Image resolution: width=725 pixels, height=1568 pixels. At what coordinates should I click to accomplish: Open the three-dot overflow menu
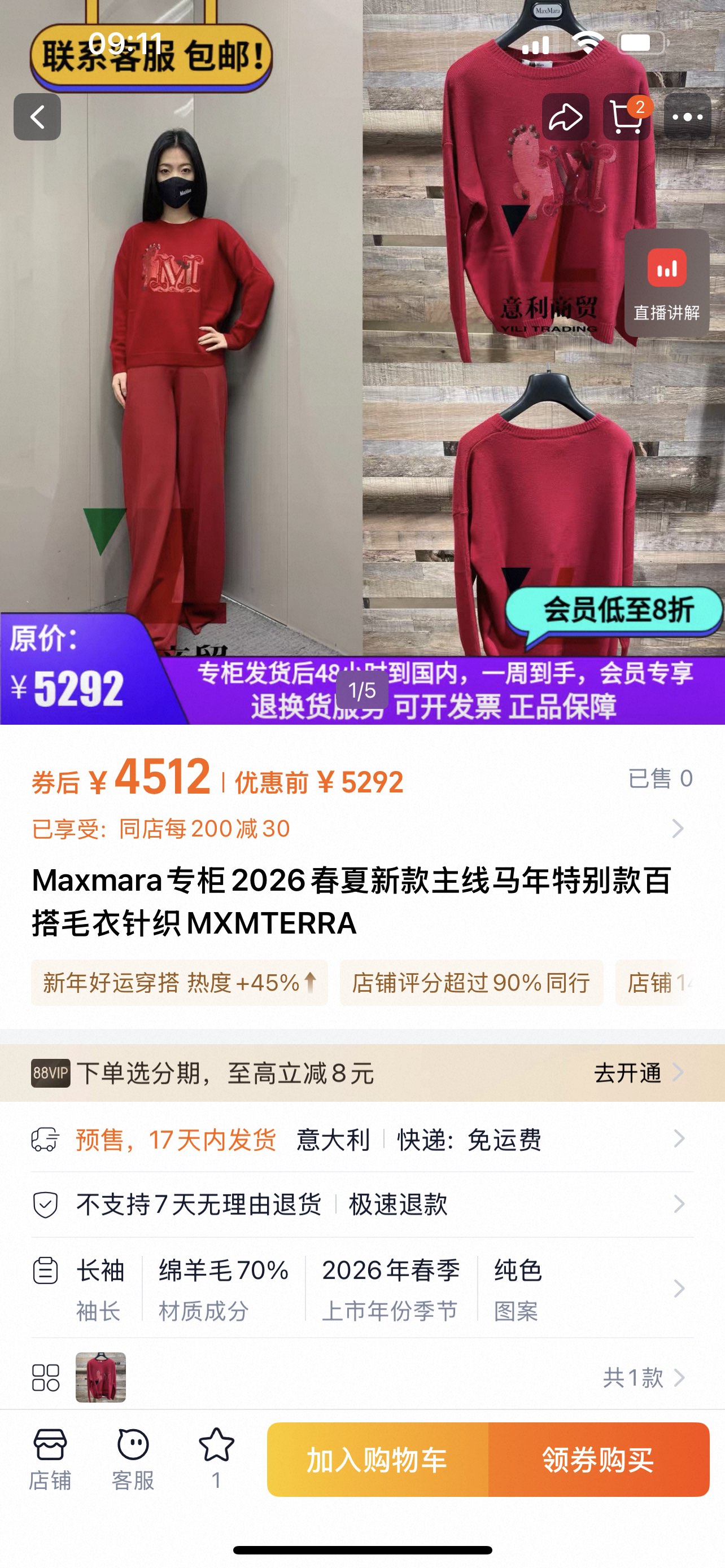point(687,117)
